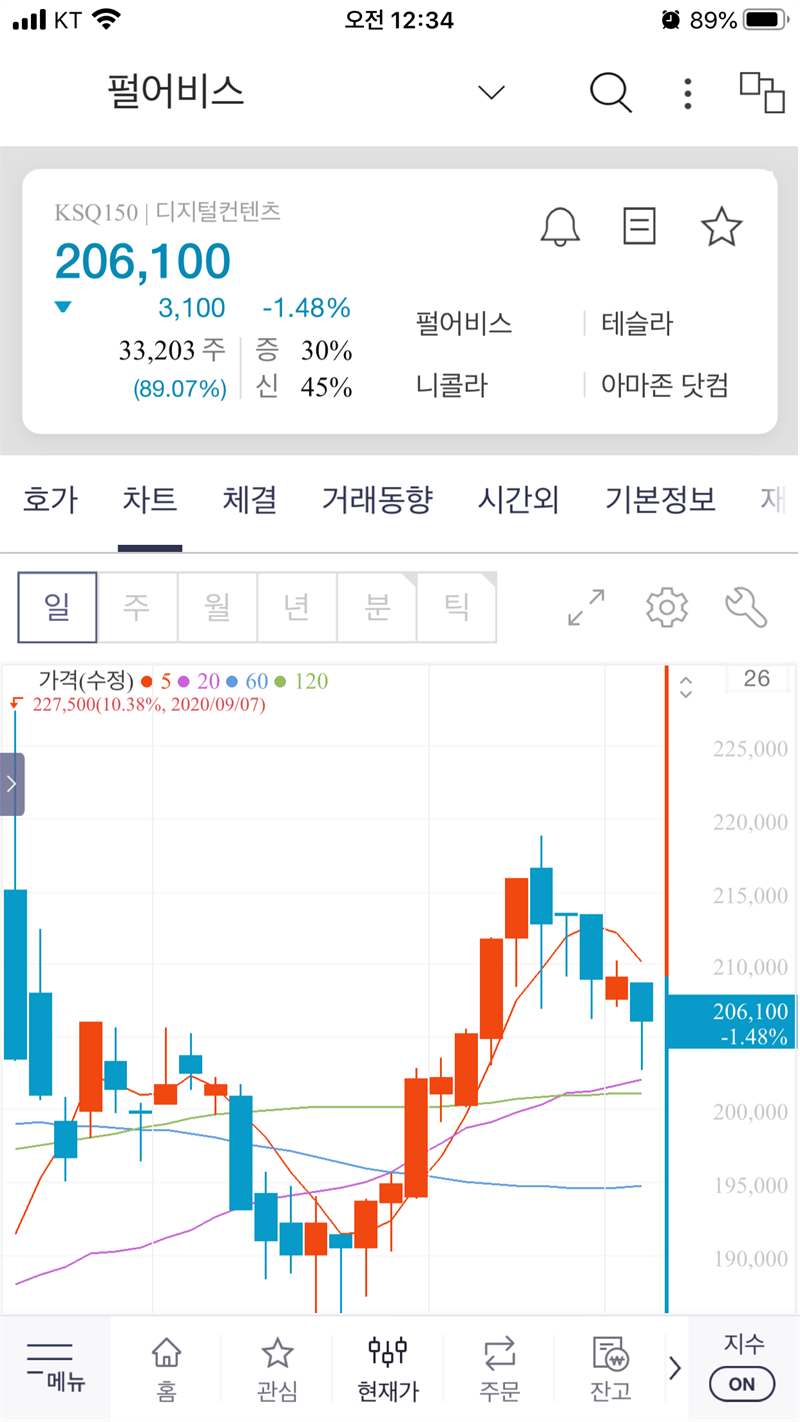Switch to the 체결 tab
This screenshot has width=800, height=1422.
[x=250, y=500]
